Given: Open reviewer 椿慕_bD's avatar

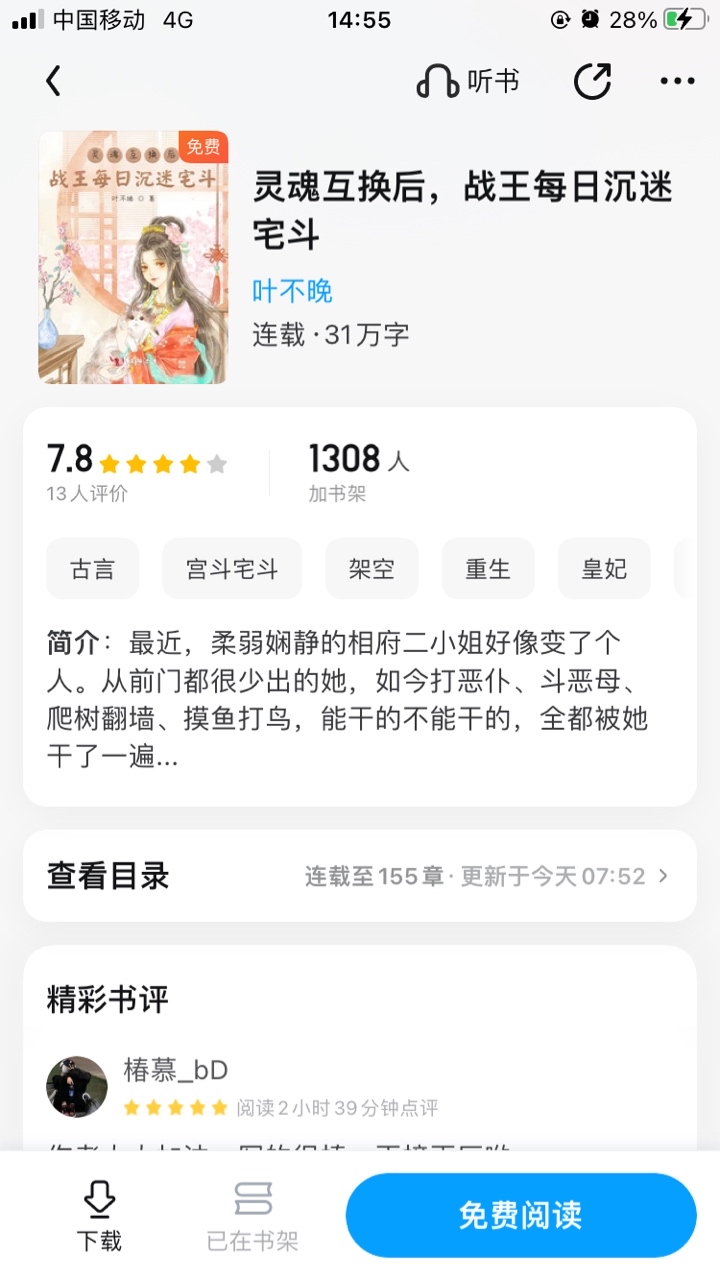Looking at the screenshot, I should click(77, 1087).
